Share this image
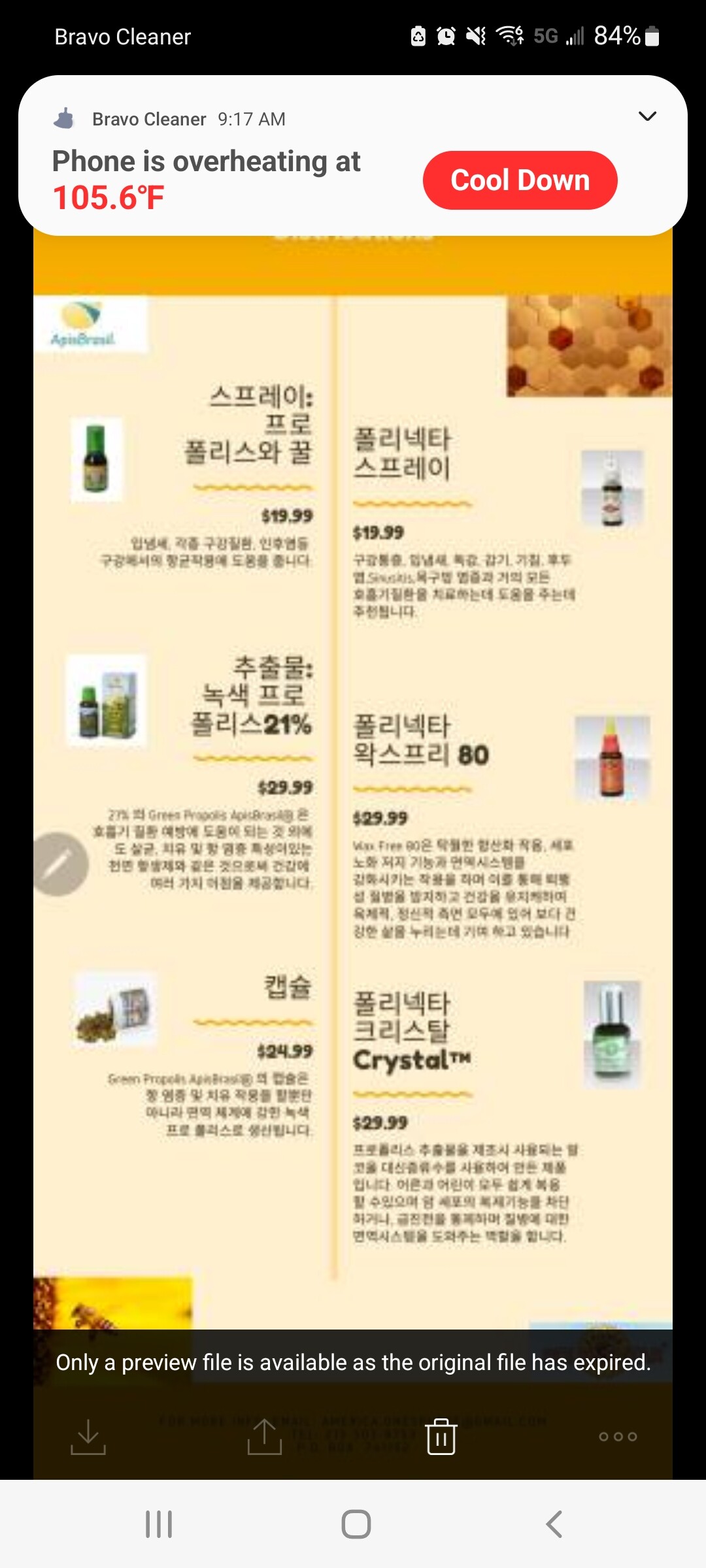Screen dimensions: 706x1568 [x=264, y=1436]
